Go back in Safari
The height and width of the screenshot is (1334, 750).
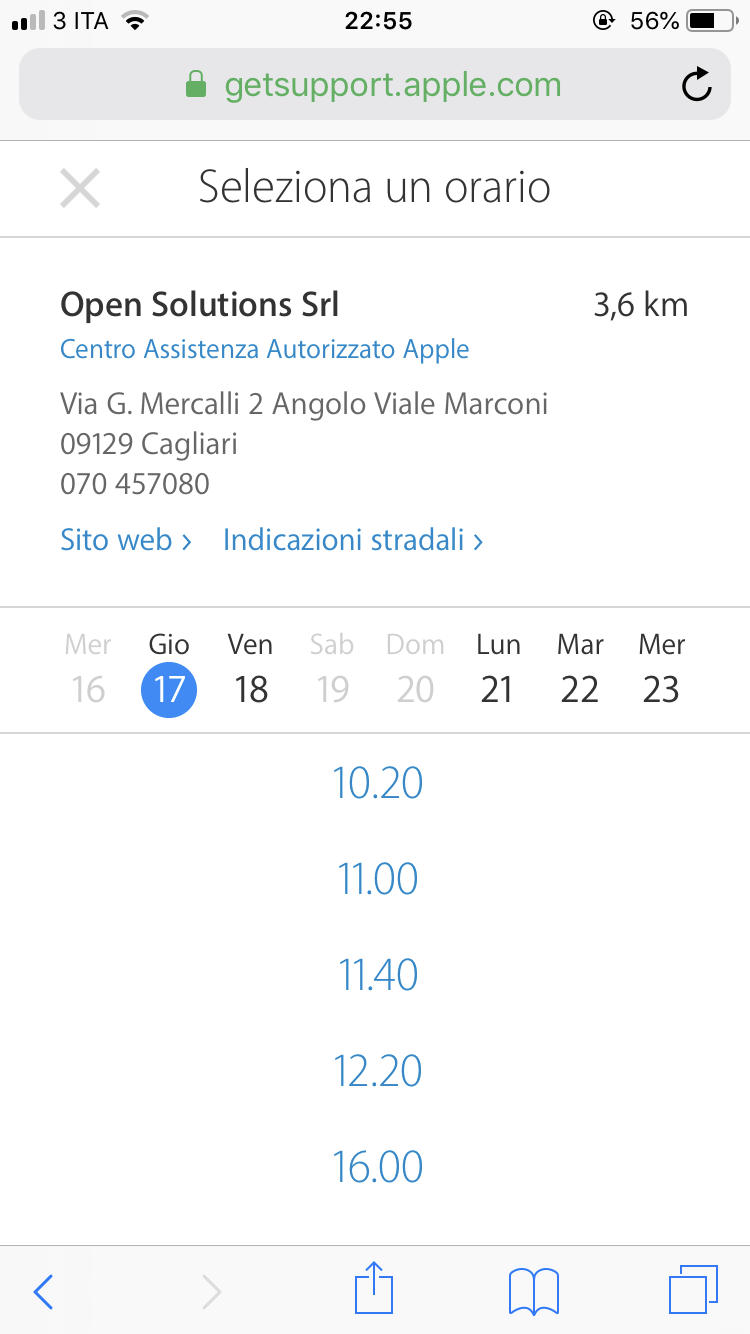tap(43, 1292)
